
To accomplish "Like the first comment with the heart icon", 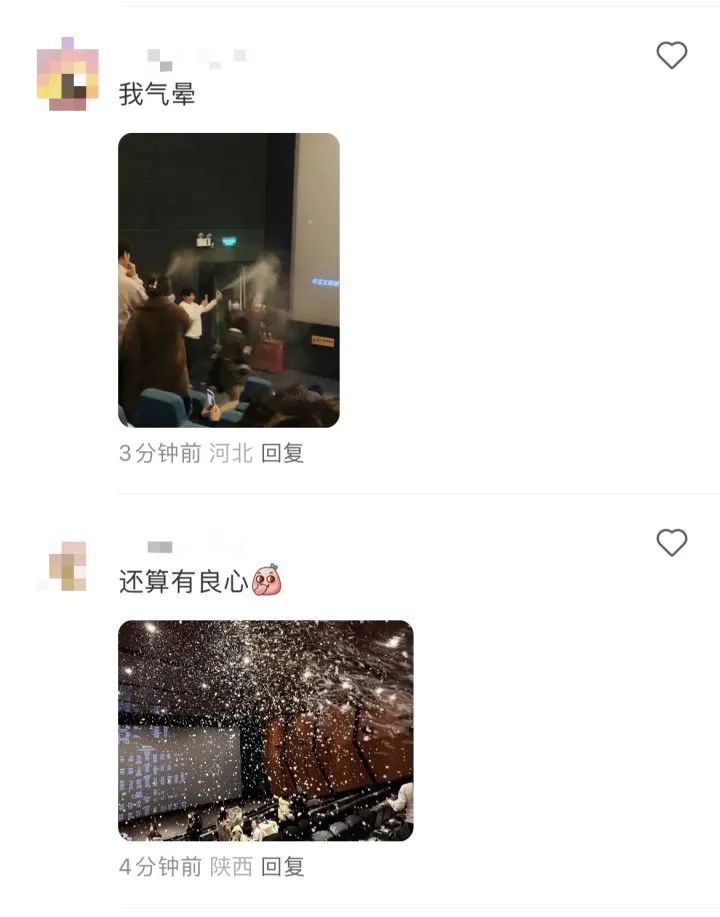I will coord(672,57).
